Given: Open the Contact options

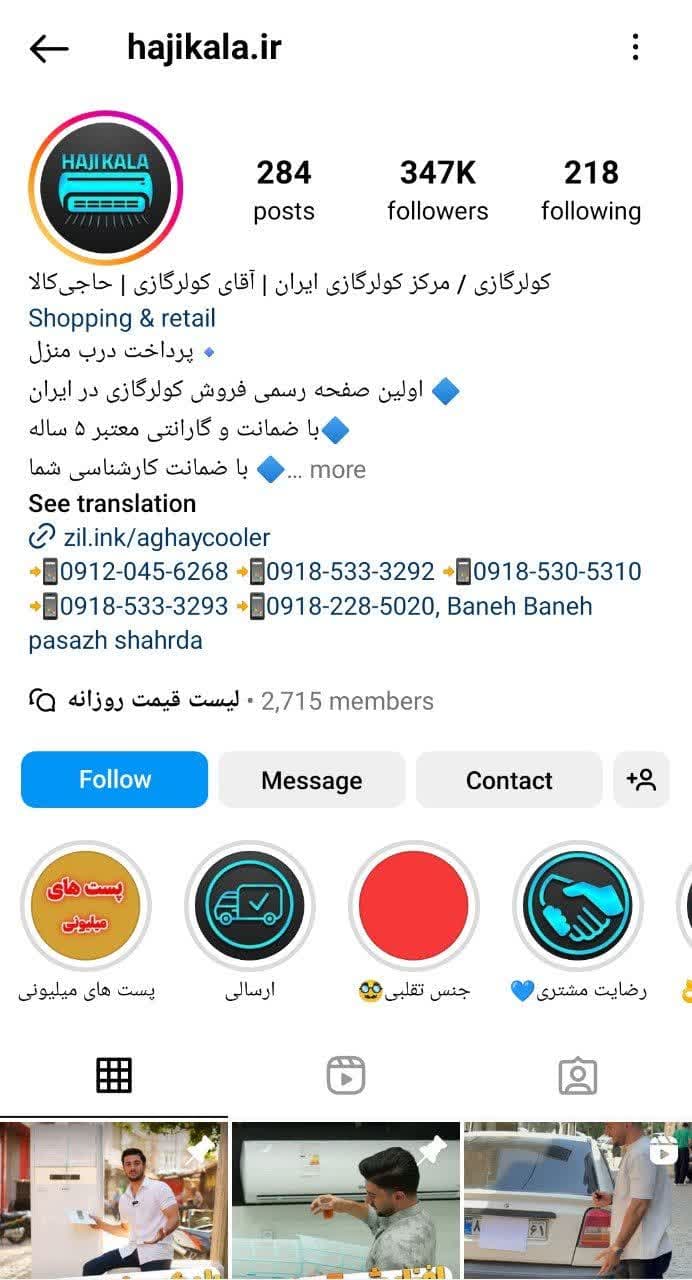Looking at the screenshot, I should click(x=508, y=780).
